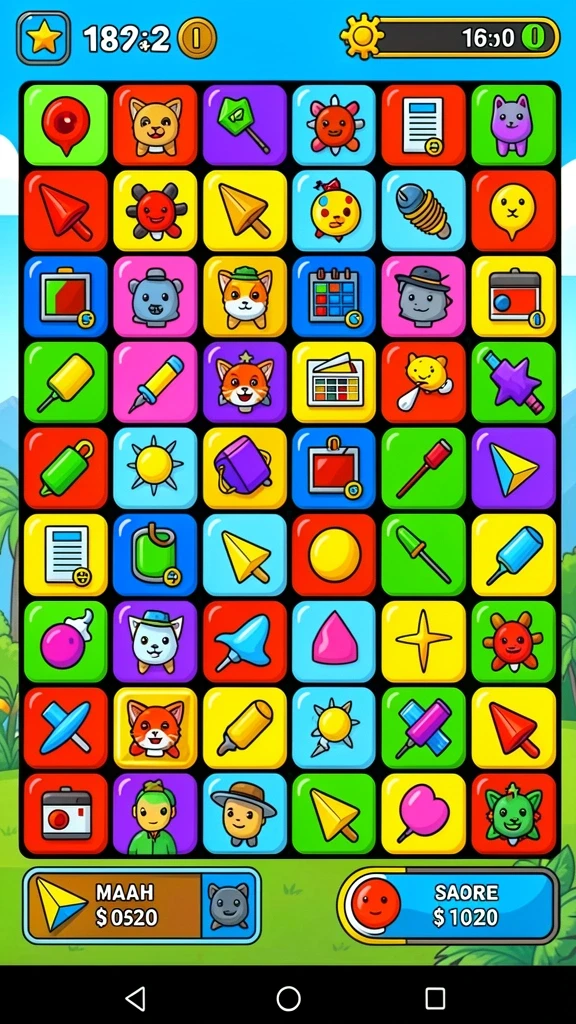This screenshot has height=1024, width=576.
Task: Select the blue calendar grid tile
Action: coord(334,296)
